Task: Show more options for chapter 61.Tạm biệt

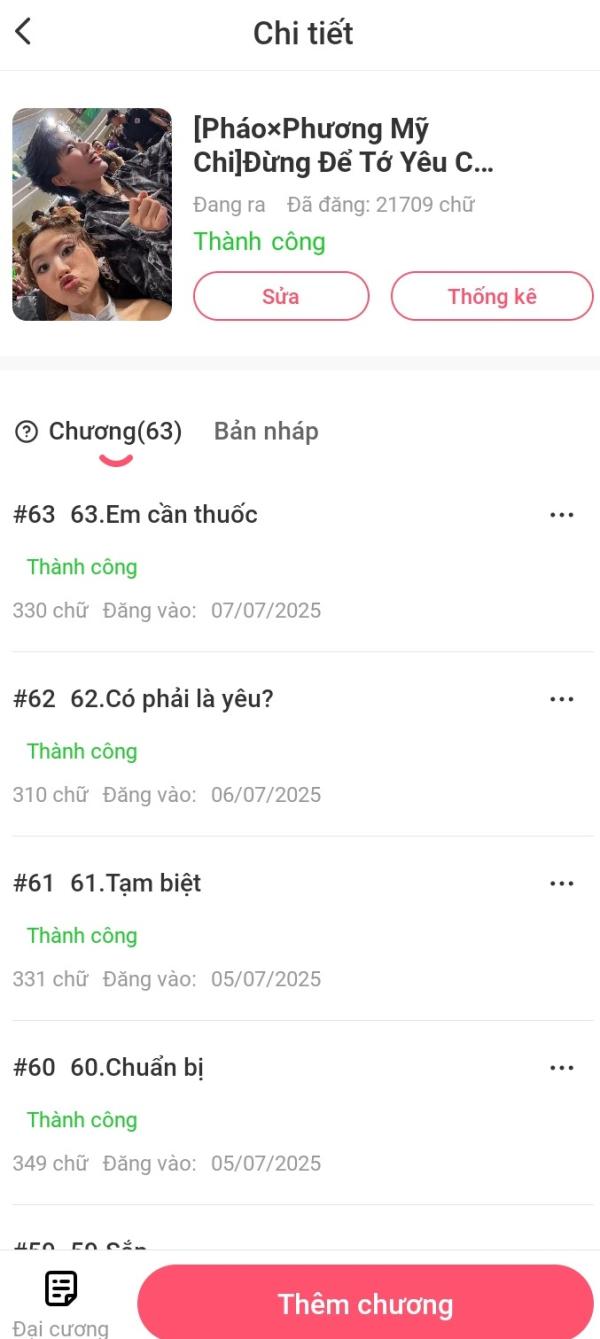Action: [562, 883]
